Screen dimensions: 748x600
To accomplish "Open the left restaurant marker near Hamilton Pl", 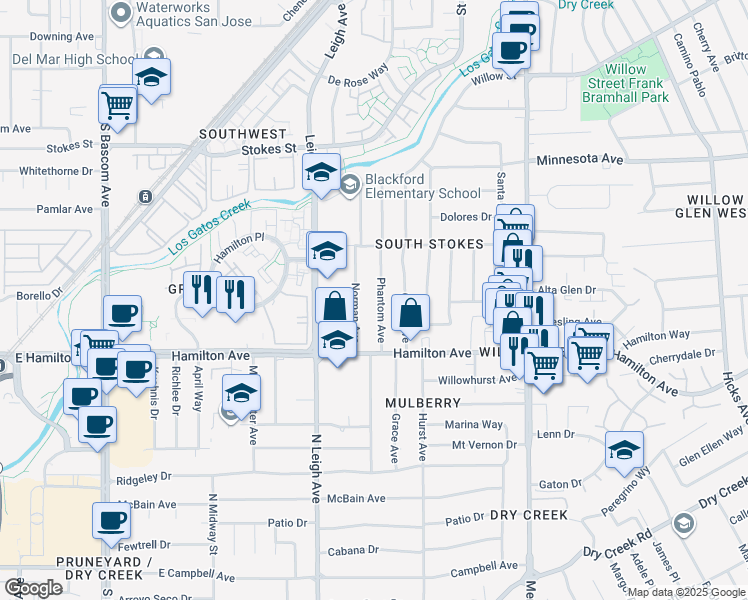I will pyautogui.click(x=200, y=290).
